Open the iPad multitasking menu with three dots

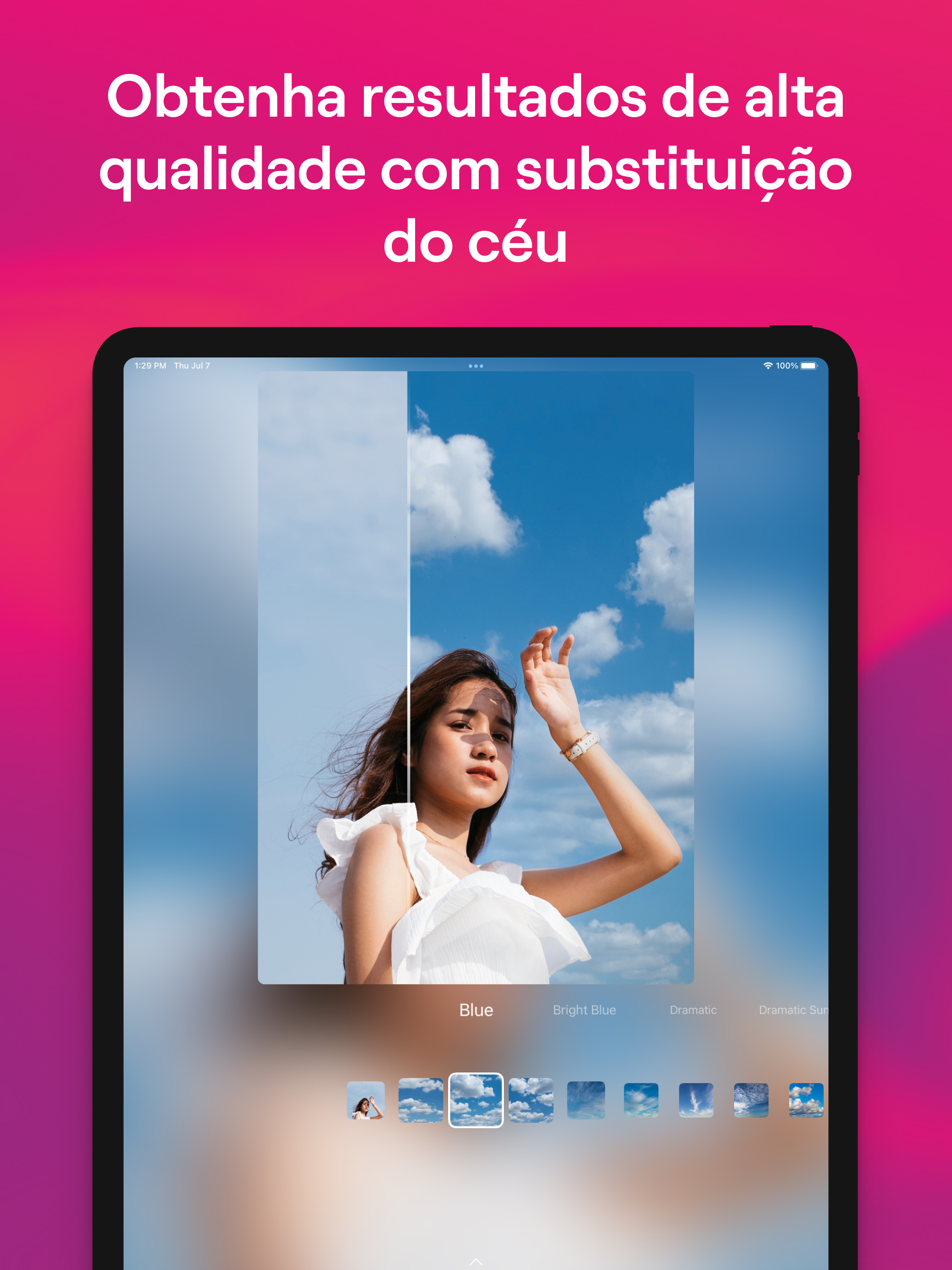point(476,366)
